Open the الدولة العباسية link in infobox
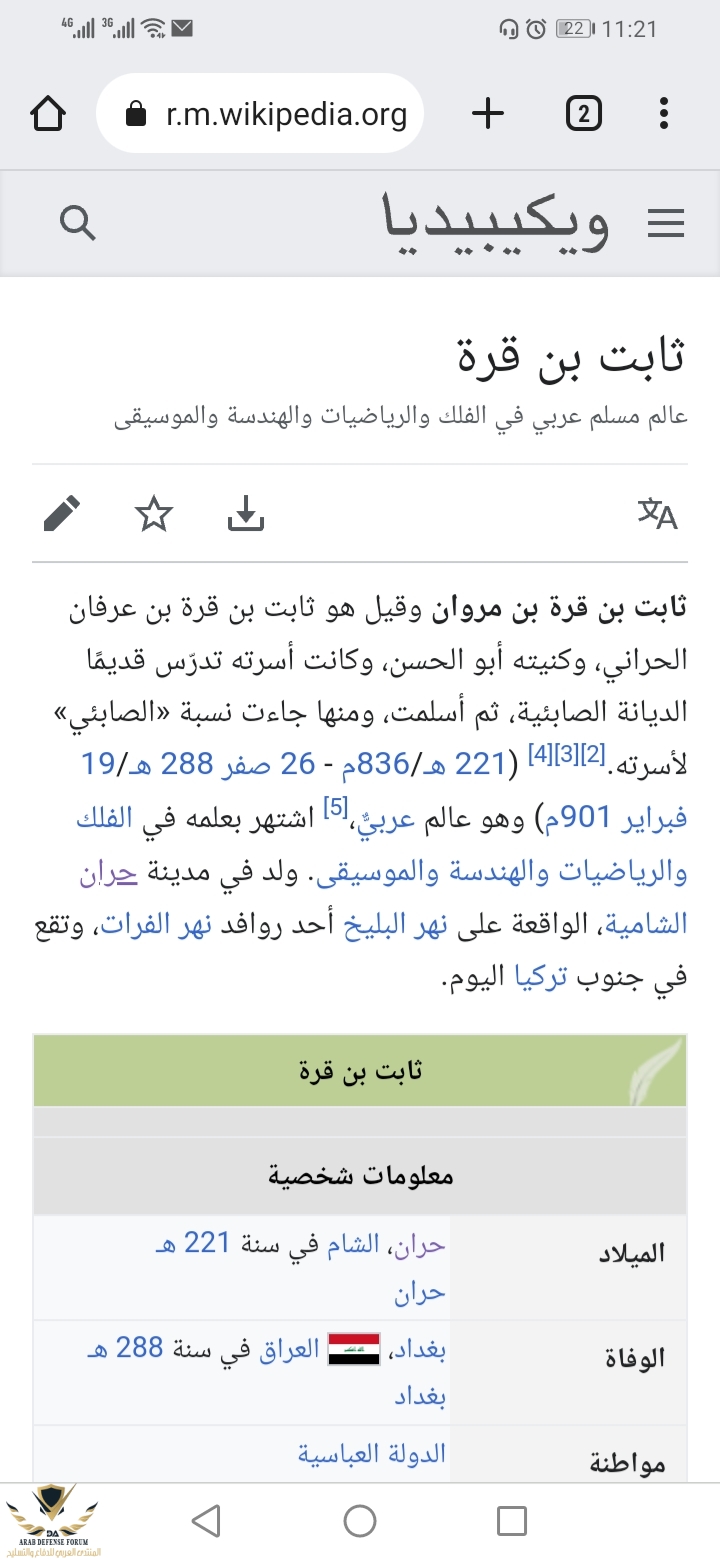 371,1453
